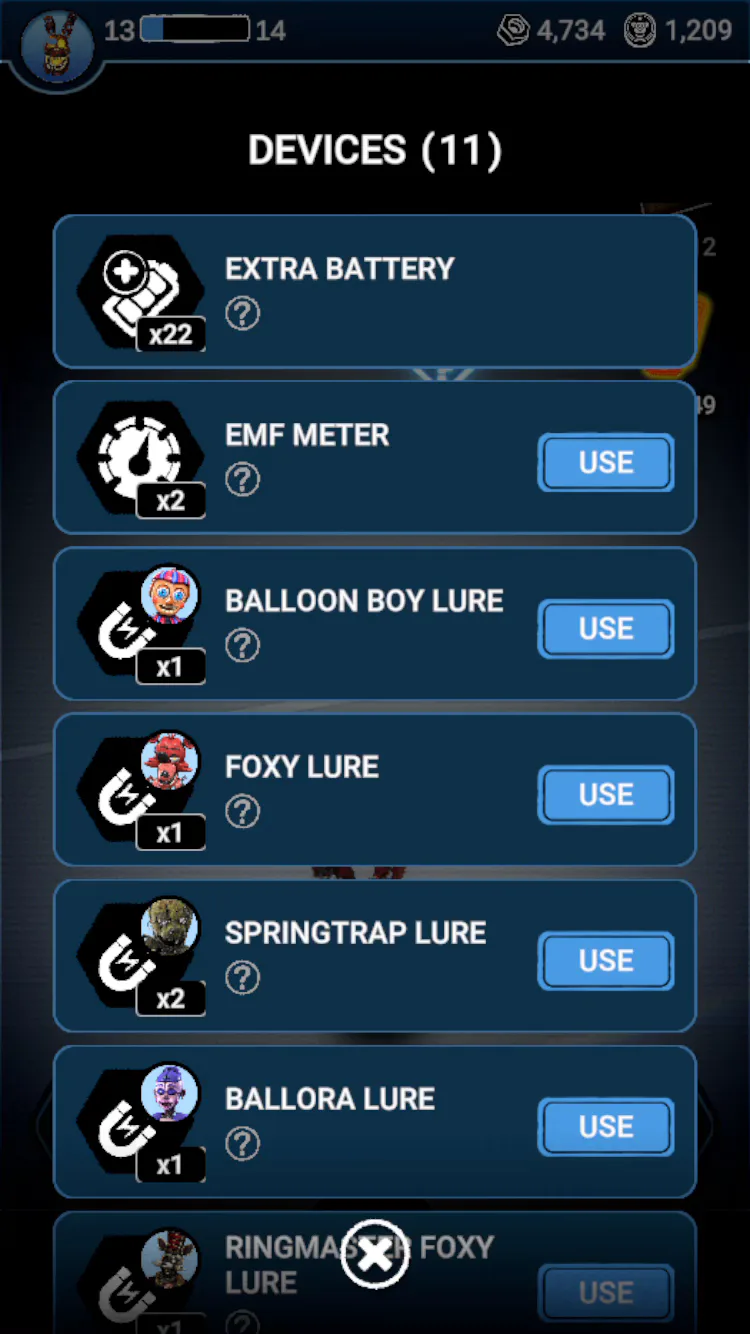
Task: Use the Springtrap Lure
Action: 606,961
